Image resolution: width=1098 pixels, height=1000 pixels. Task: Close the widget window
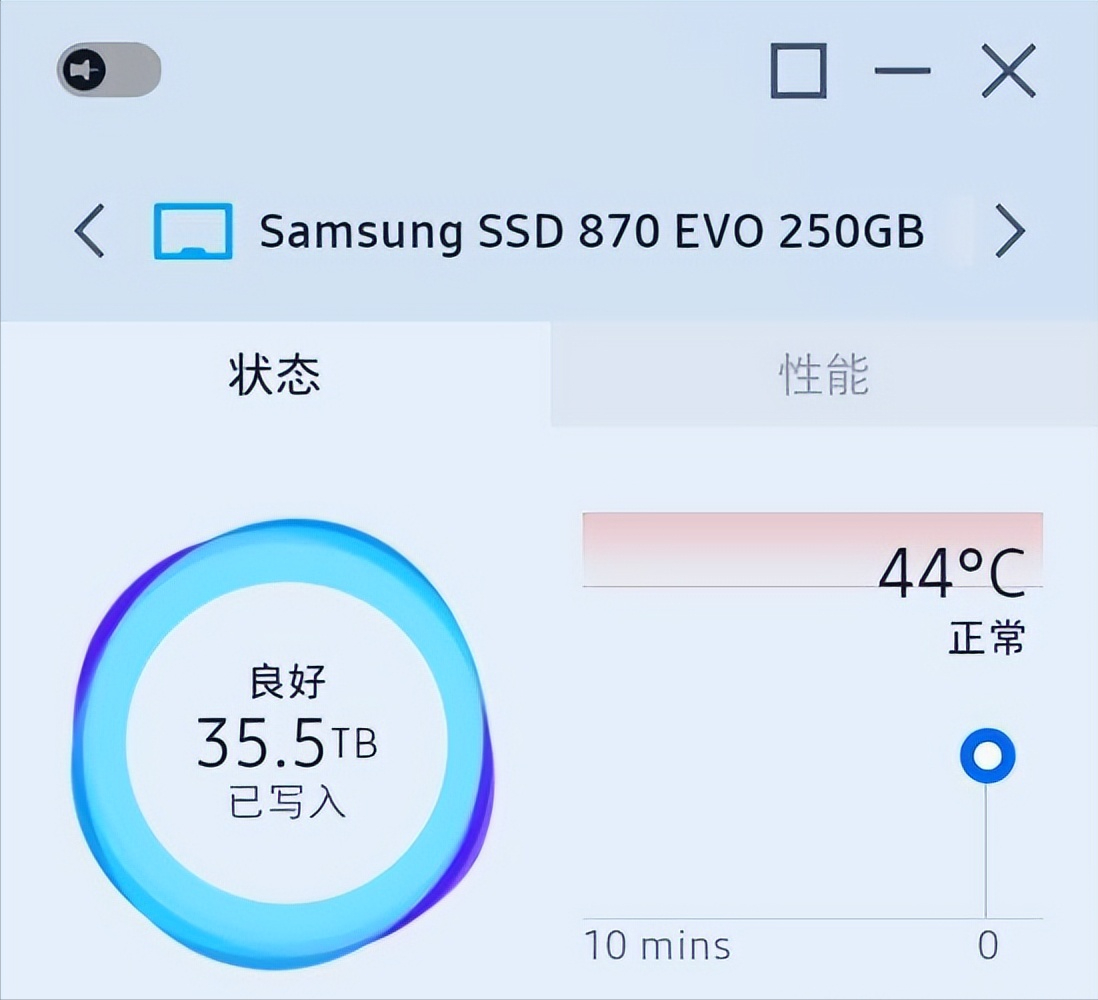1007,70
